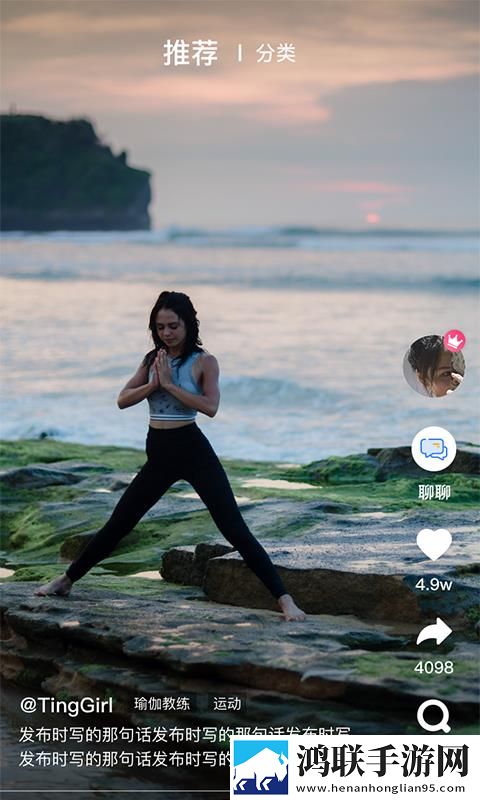Switch to the 分类 tab
Viewport: 480px width, 800px height.
tap(275, 53)
